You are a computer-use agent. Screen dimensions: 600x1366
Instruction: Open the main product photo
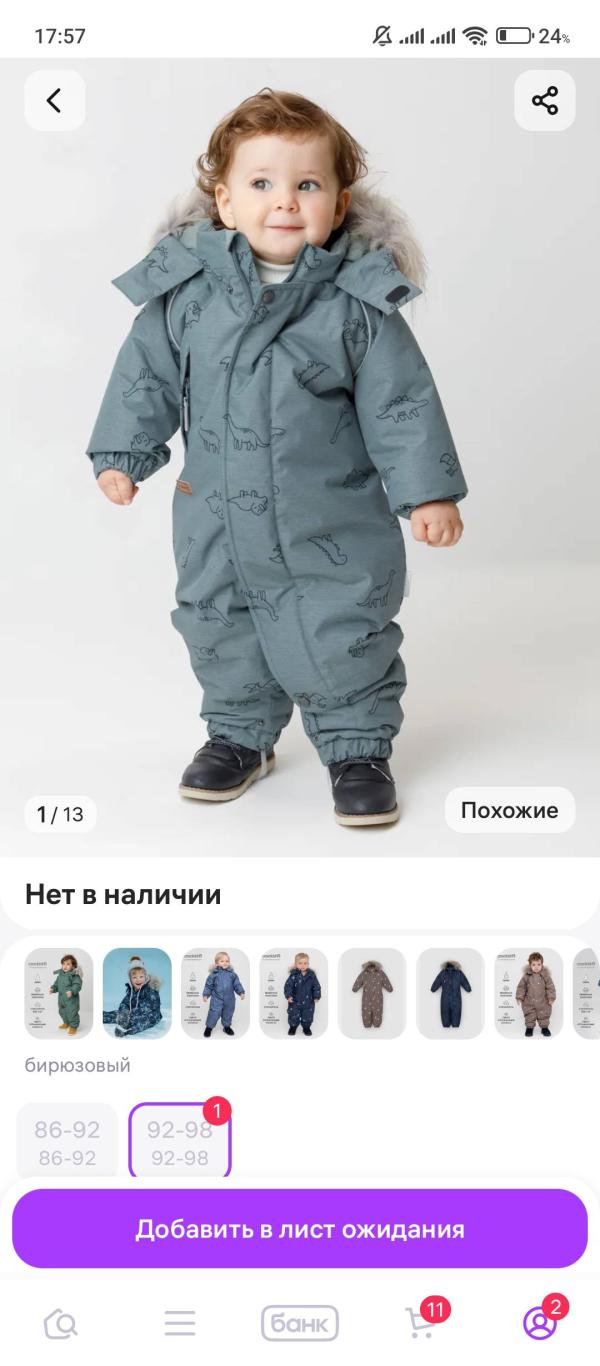click(x=300, y=450)
